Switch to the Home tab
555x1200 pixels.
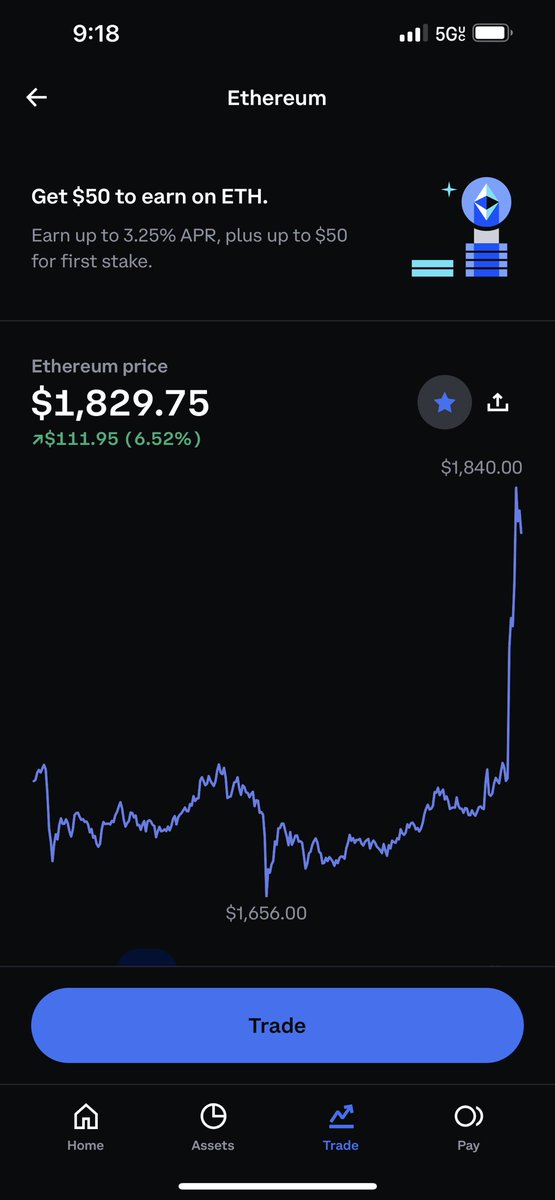coord(86,1128)
